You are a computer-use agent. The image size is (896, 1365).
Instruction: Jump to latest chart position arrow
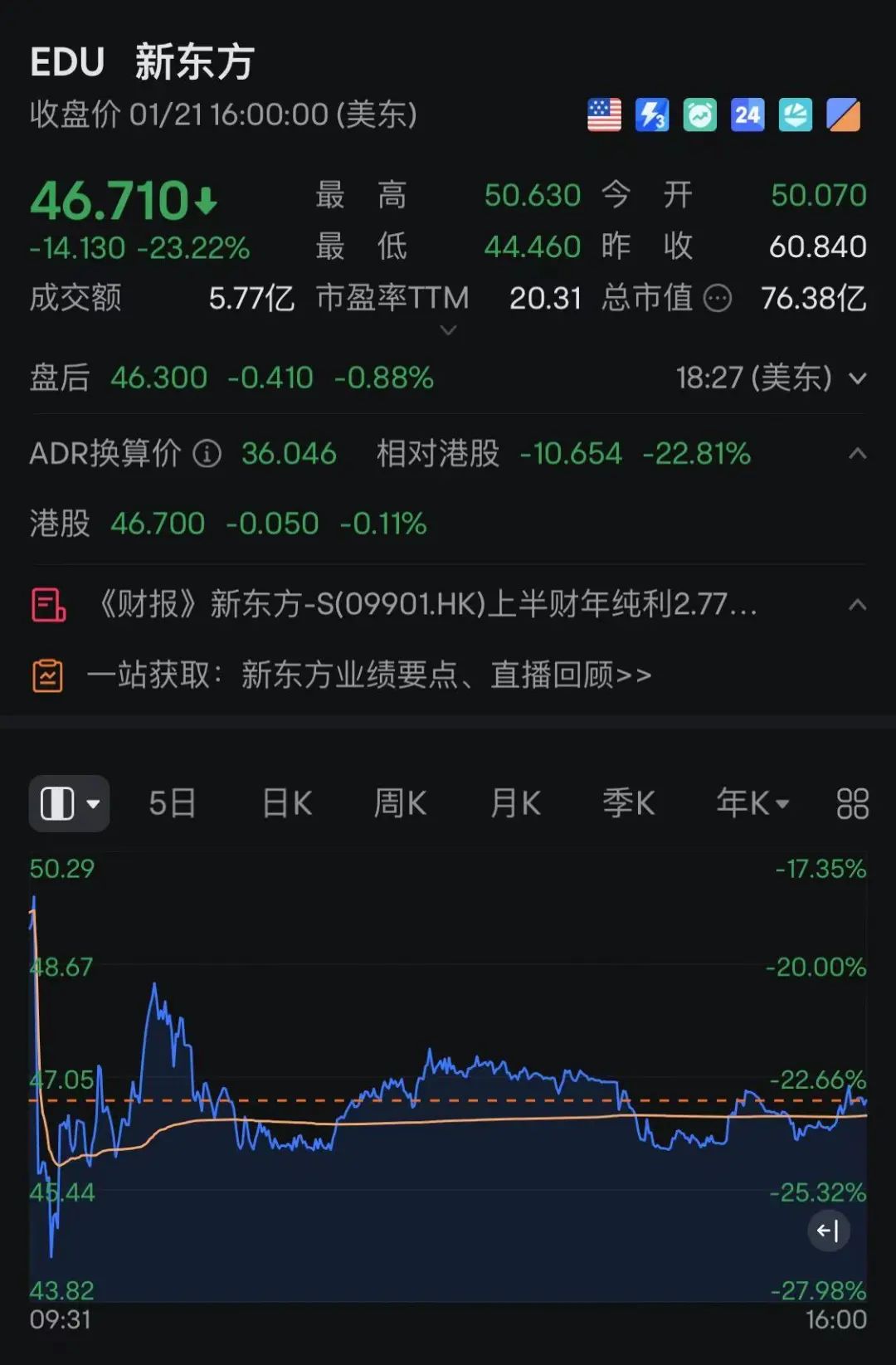[x=828, y=1231]
